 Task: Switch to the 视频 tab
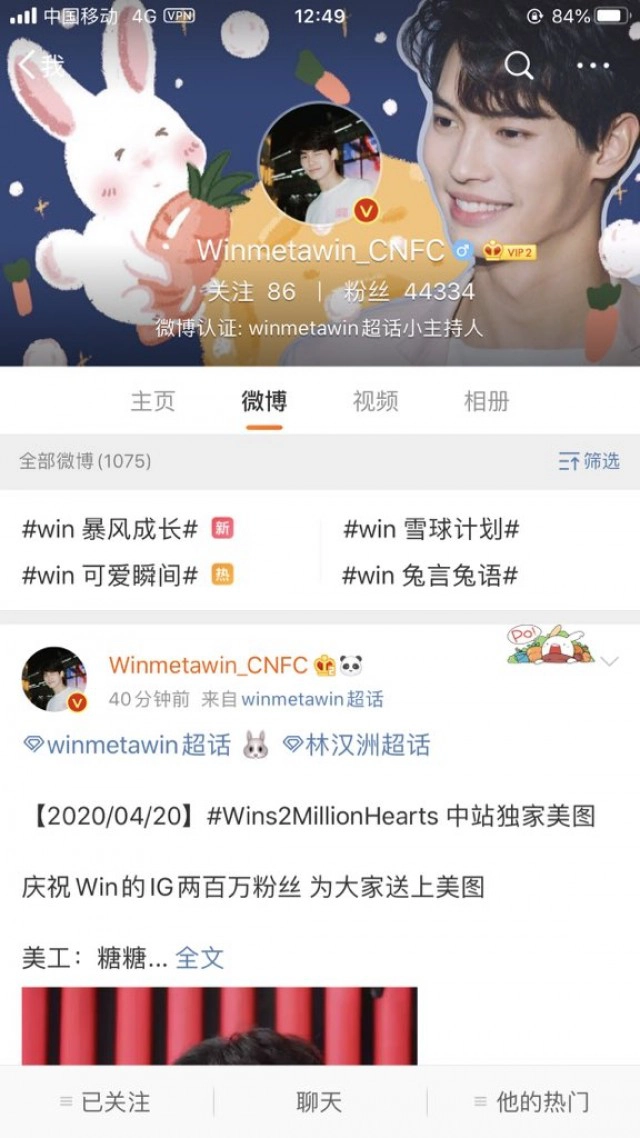pyautogui.click(x=375, y=401)
